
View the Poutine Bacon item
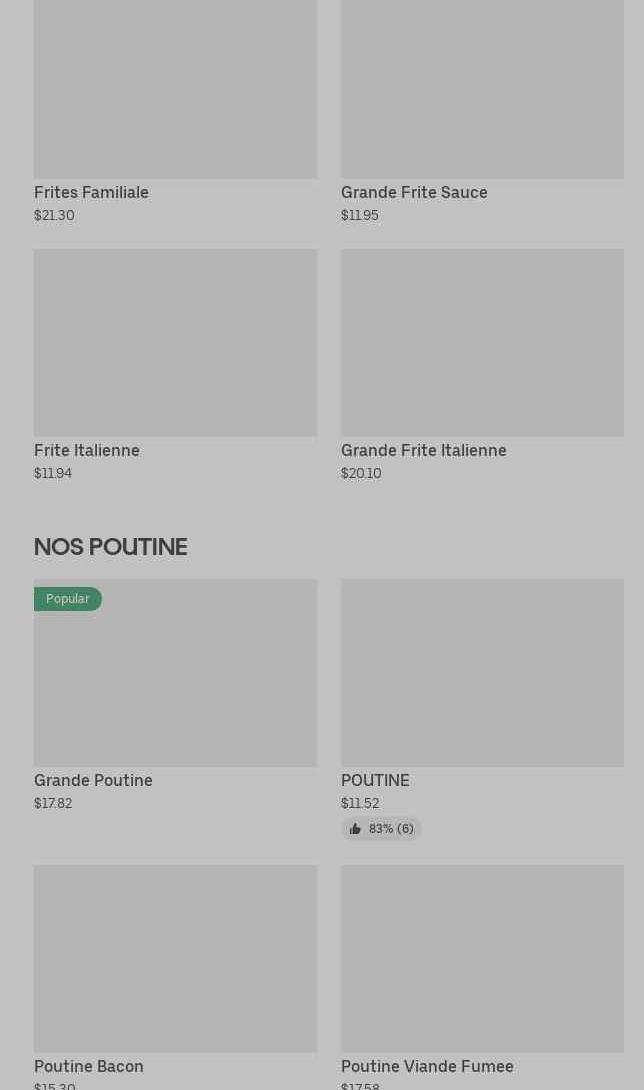pyautogui.click(x=175, y=977)
